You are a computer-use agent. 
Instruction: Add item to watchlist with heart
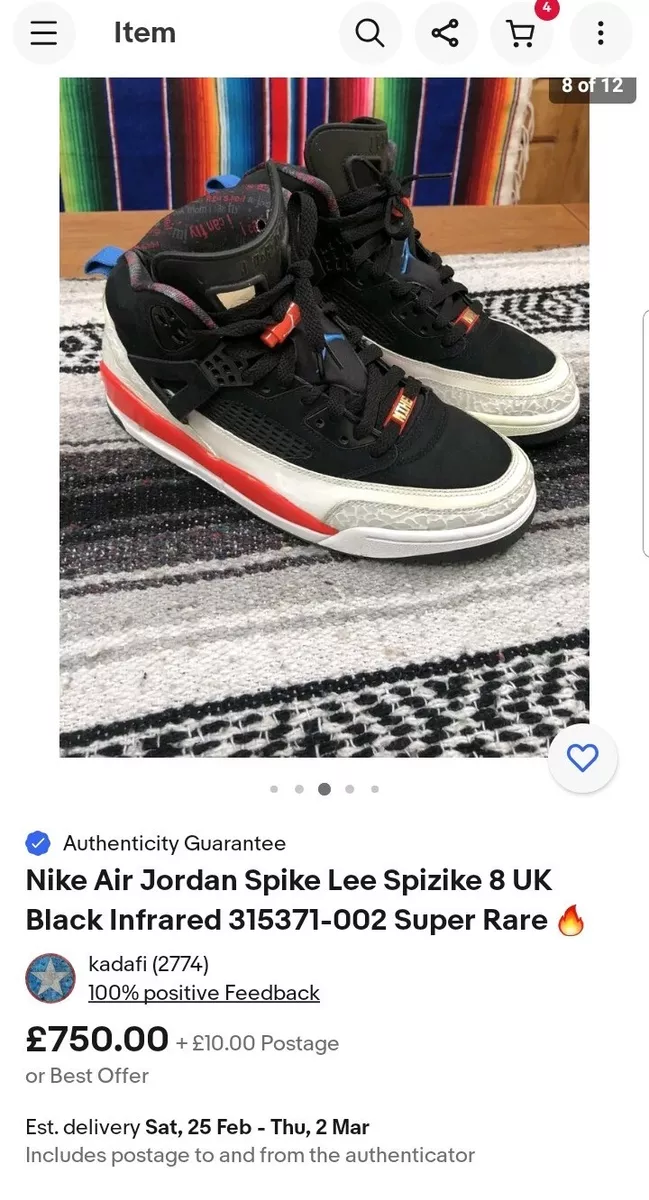coord(583,758)
